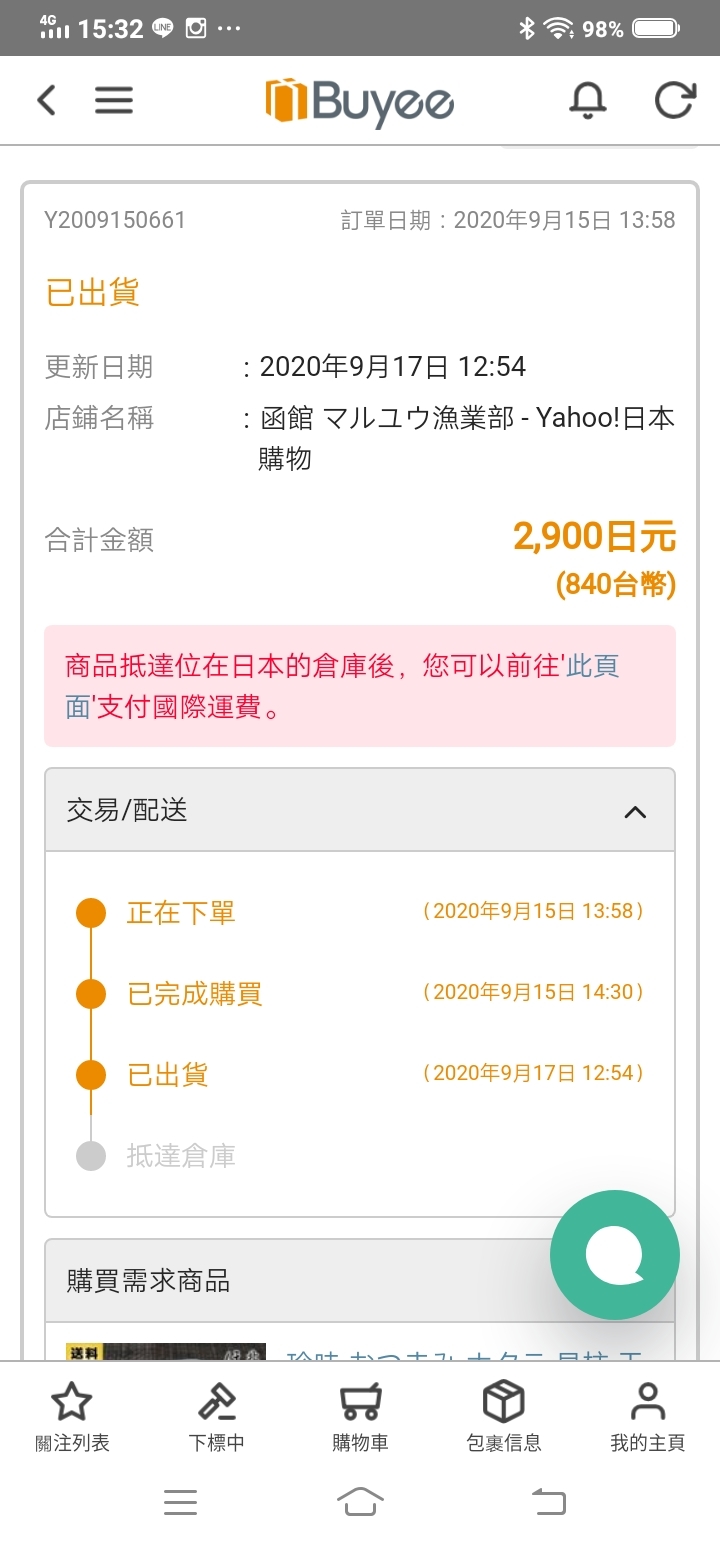
Task: Open the notifications bell
Action: (588, 100)
